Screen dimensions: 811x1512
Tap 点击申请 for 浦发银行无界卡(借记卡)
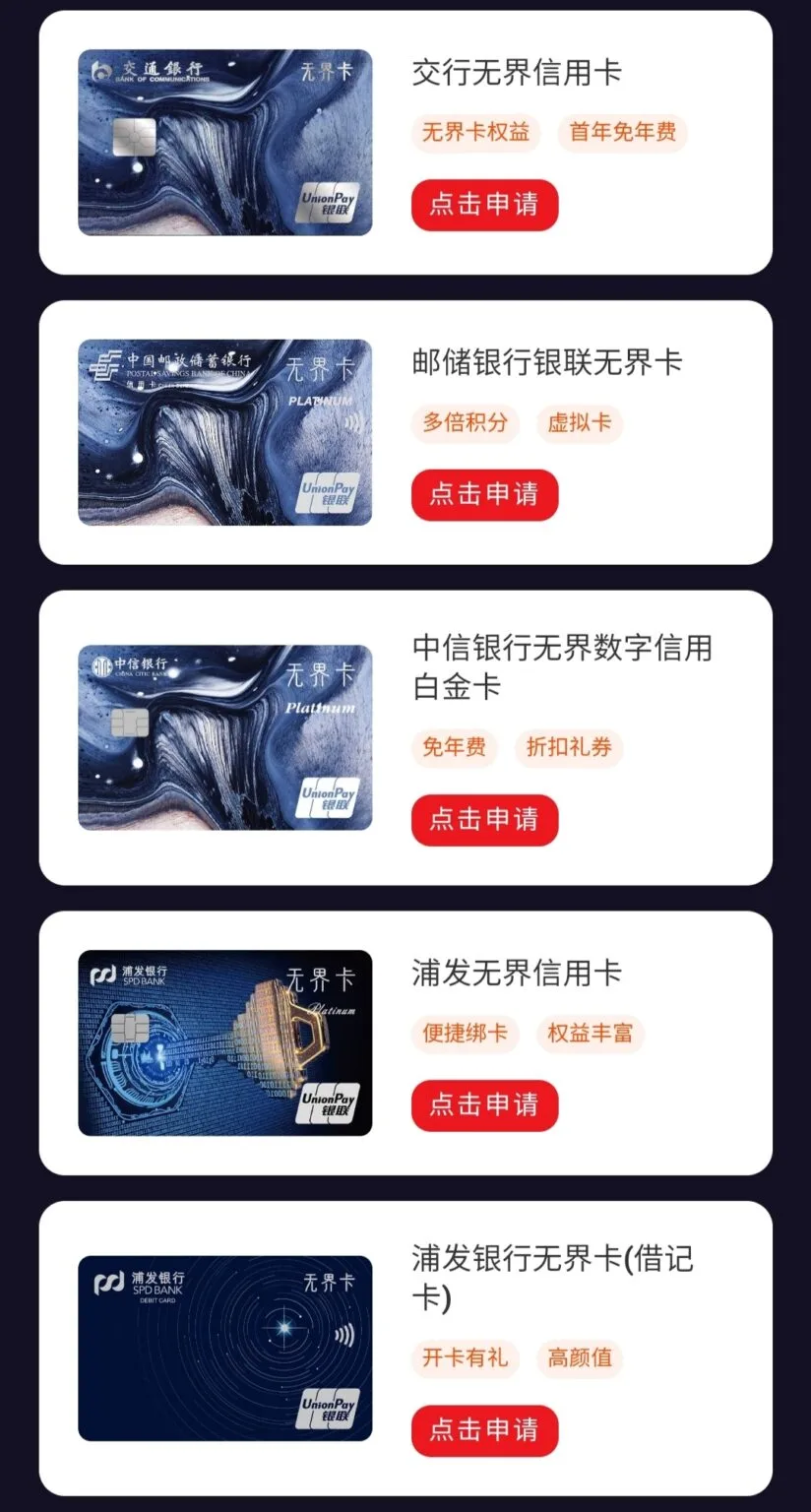pos(484,1430)
